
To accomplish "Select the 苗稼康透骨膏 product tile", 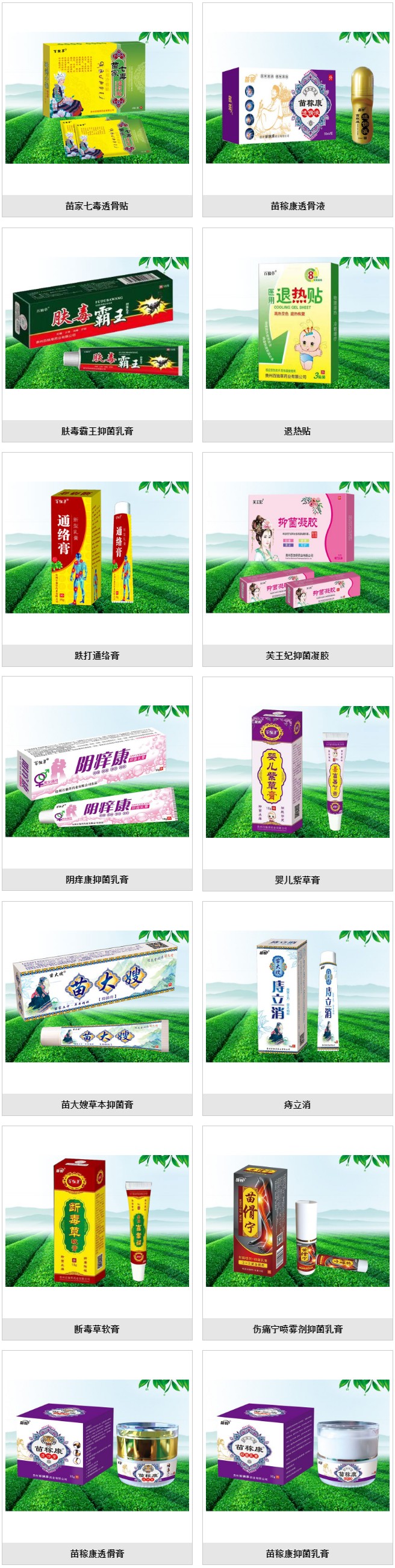I will point(97,1445).
